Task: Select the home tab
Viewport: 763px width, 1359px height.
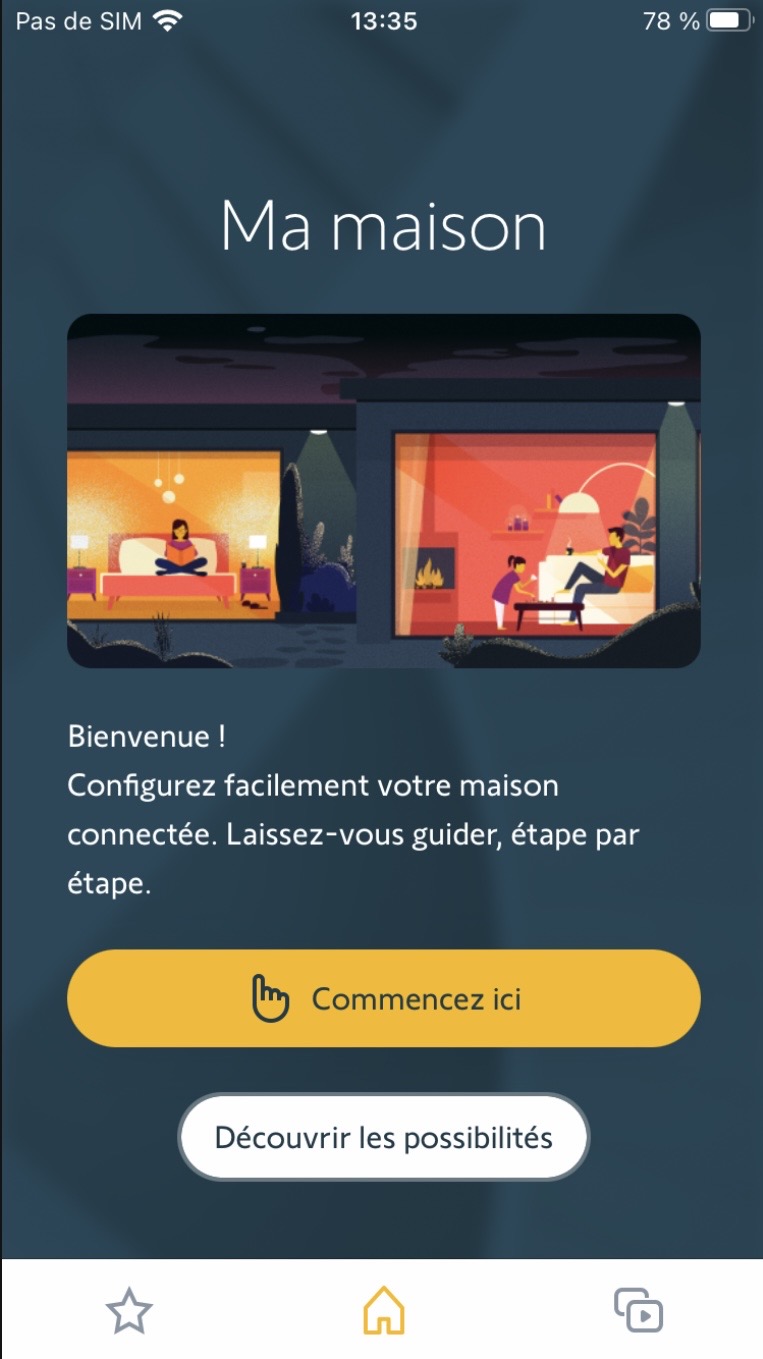Action: click(383, 1311)
